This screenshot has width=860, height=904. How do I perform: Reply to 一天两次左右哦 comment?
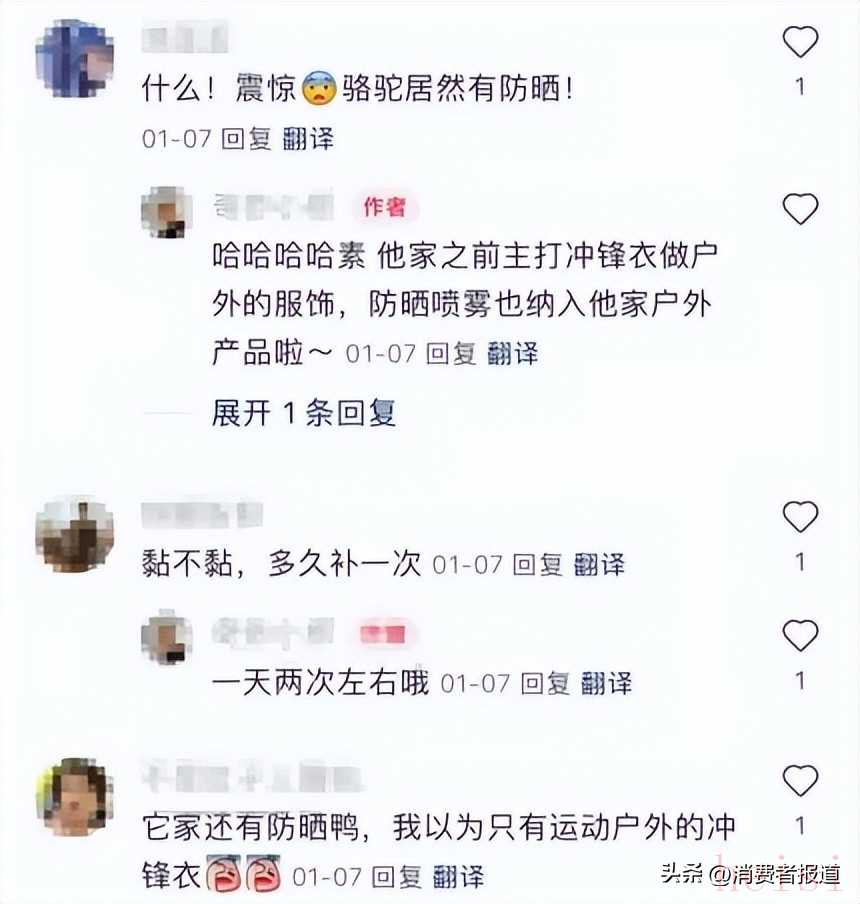coord(545,684)
